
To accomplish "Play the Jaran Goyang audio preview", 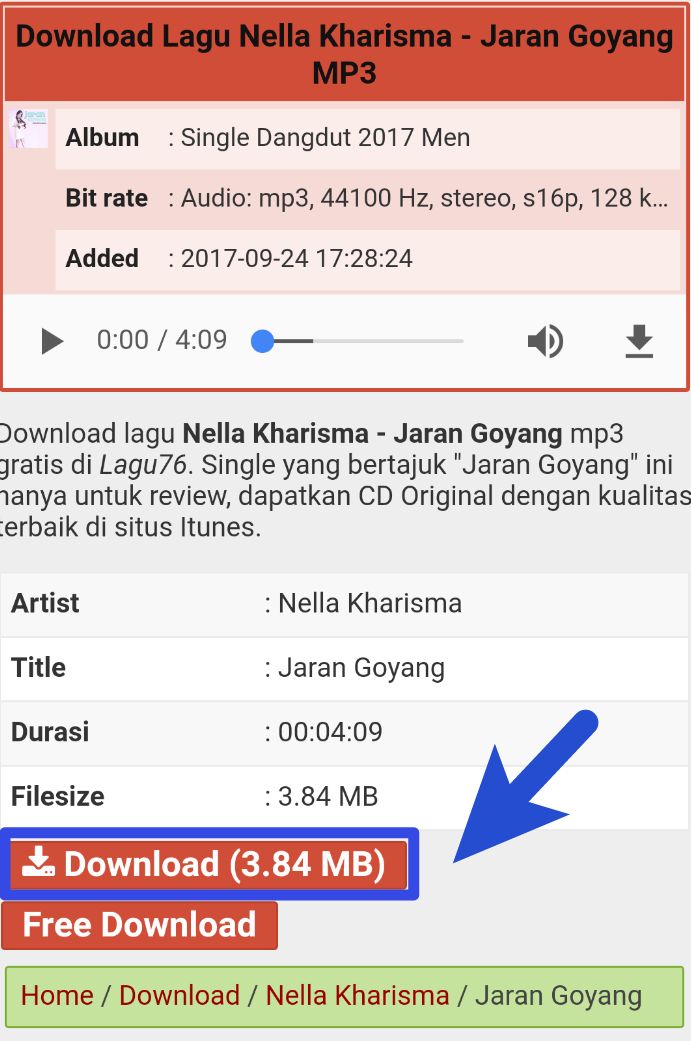I will click(52, 342).
